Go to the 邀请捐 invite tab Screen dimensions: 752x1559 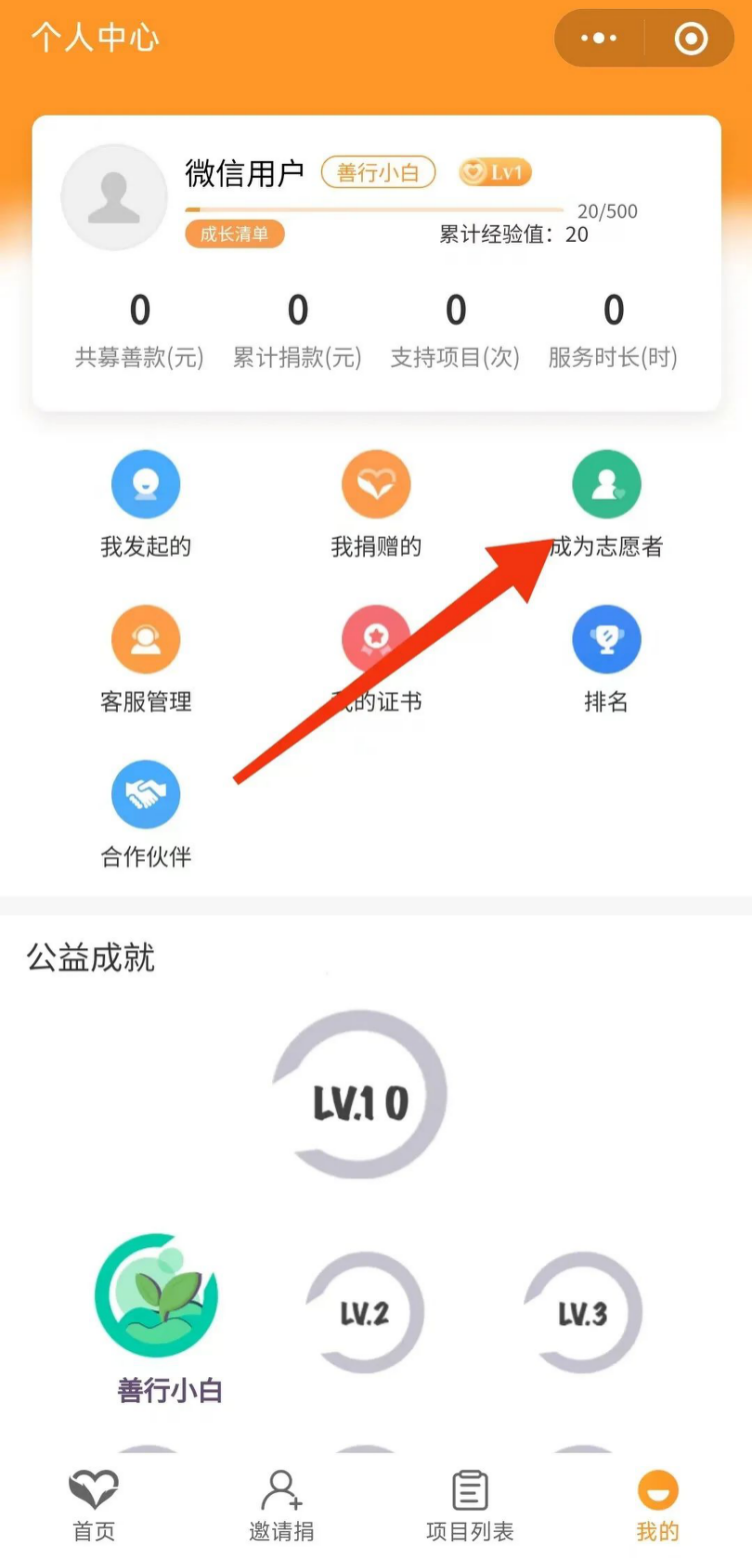pyautogui.click(x=281, y=1505)
